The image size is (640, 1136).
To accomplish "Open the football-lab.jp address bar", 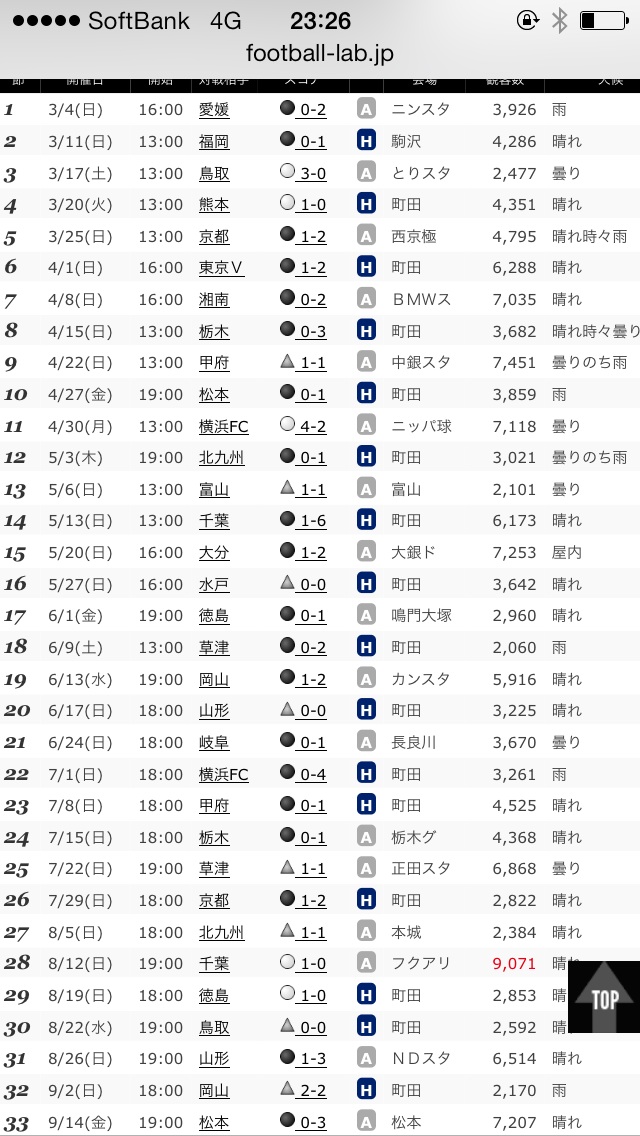I will (320, 53).
